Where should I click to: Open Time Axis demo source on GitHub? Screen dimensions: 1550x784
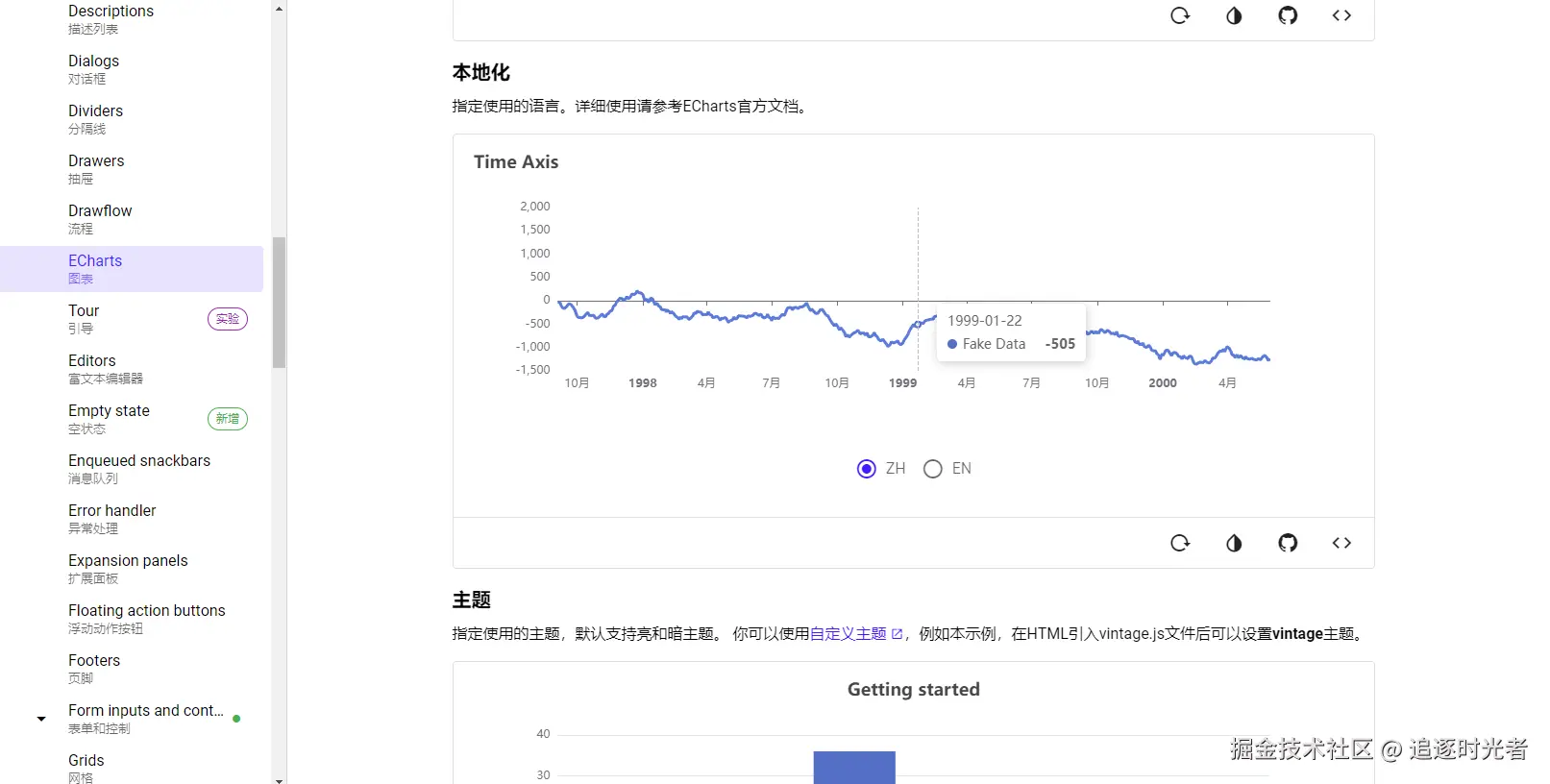(1288, 544)
